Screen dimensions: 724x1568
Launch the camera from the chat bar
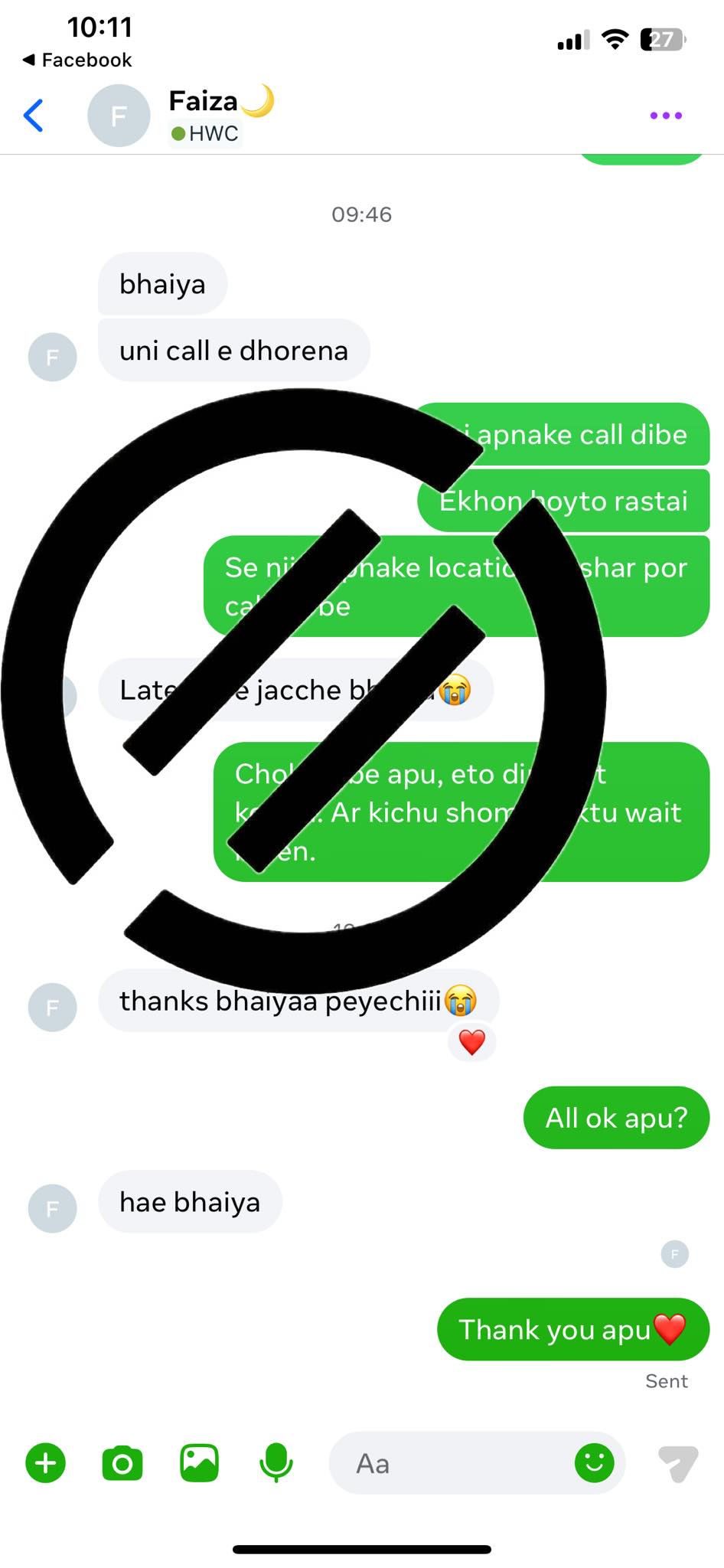[122, 1463]
